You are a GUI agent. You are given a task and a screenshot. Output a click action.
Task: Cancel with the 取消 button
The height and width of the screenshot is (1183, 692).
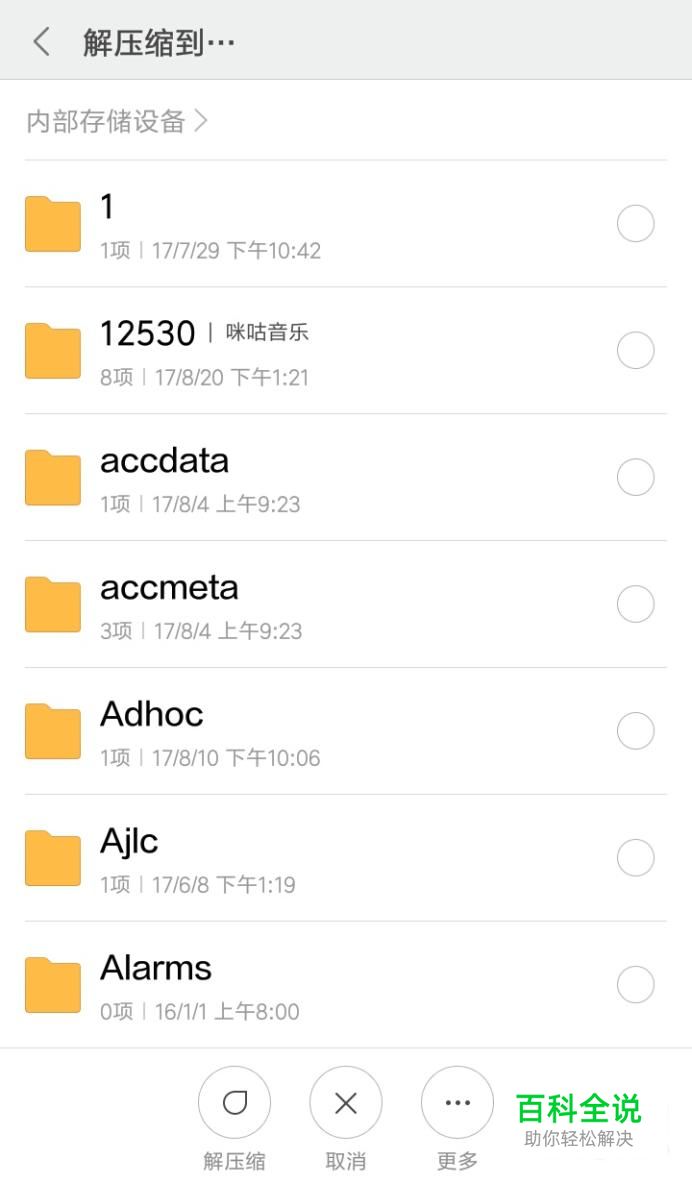[346, 1119]
